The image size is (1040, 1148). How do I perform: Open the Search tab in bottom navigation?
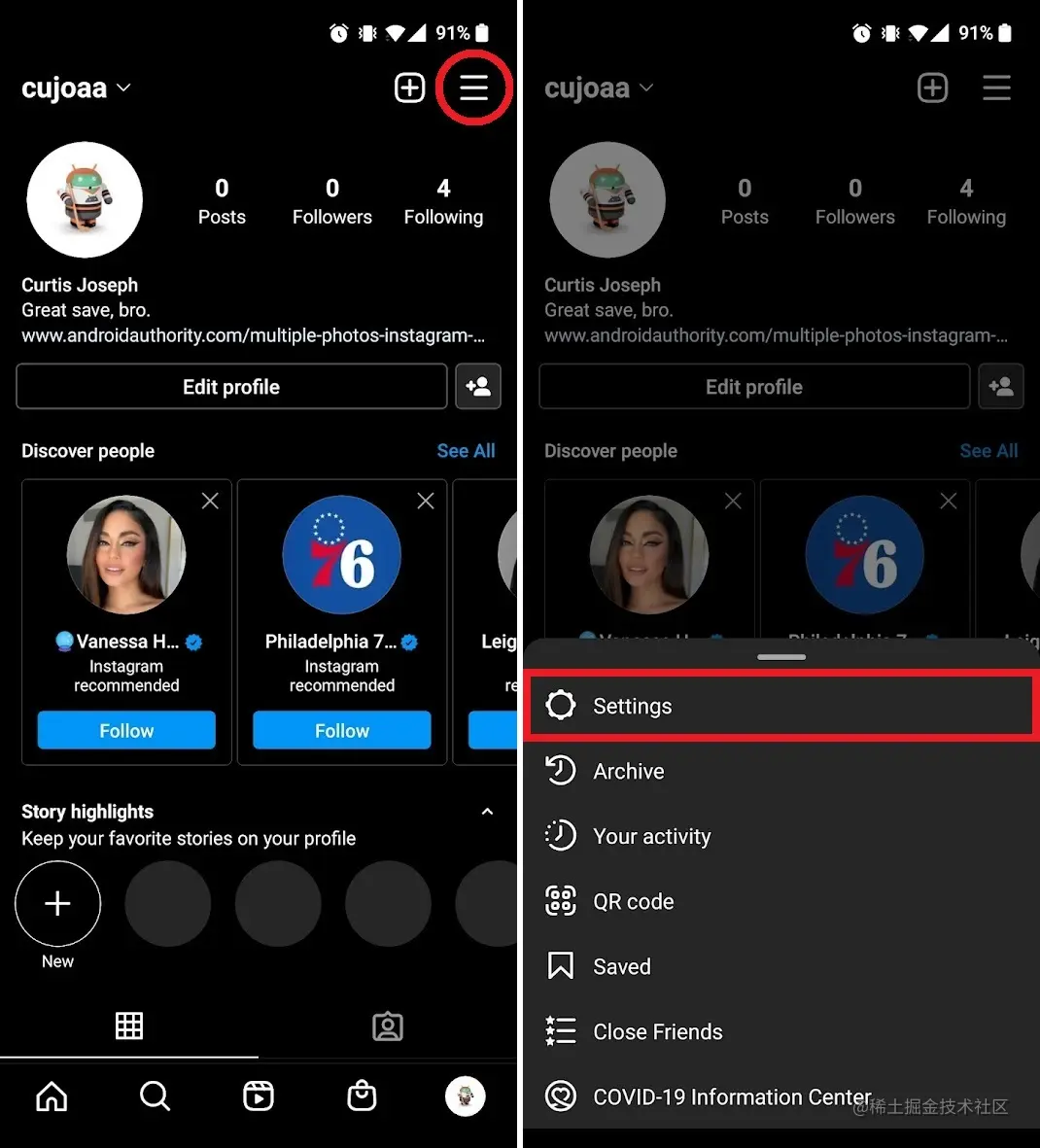155,1096
